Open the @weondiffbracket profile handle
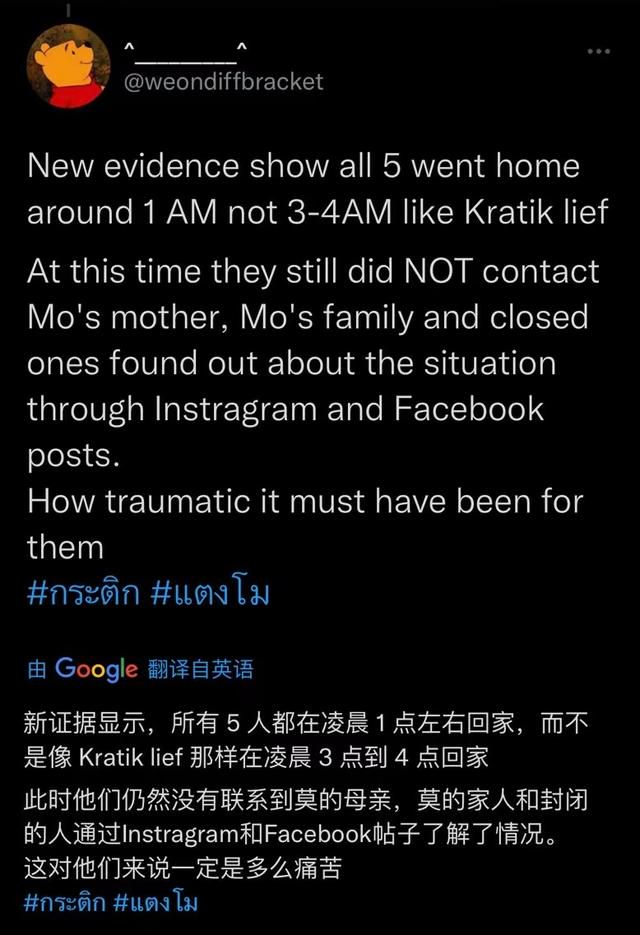This screenshot has width=640, height=935. tap(223, 81)
